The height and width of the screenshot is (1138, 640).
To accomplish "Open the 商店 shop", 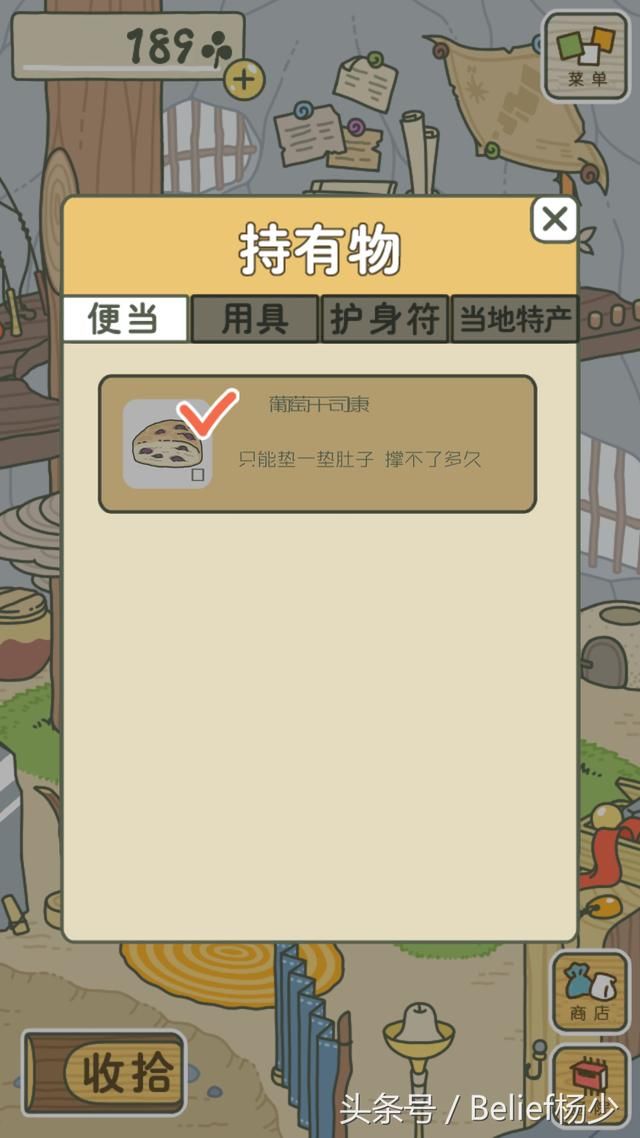I will (590, 990).
